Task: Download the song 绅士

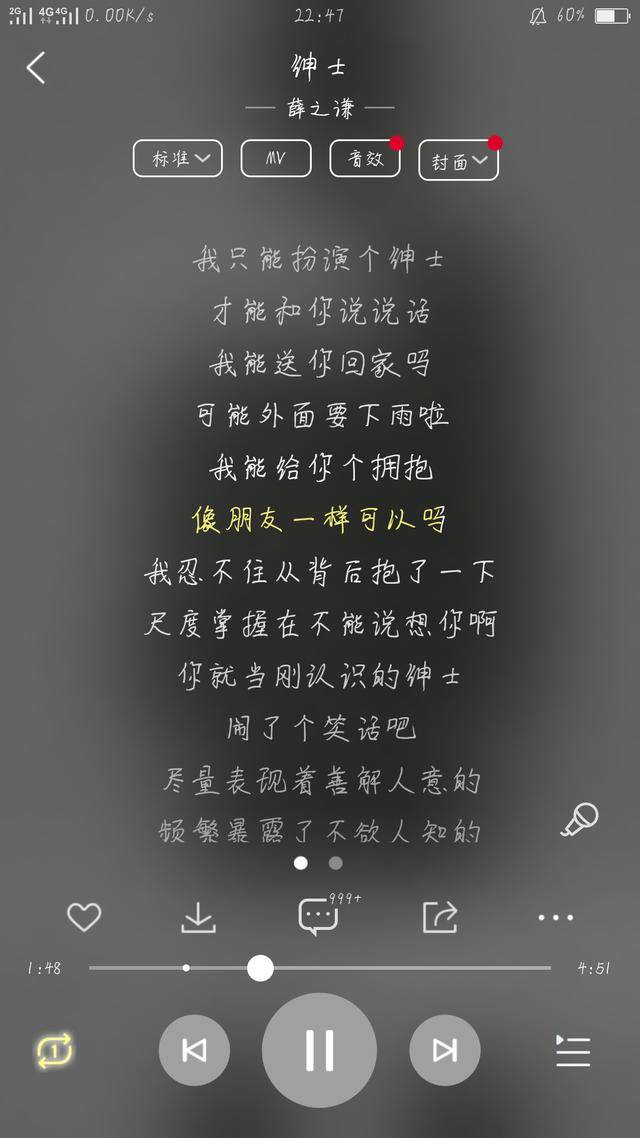Action: coord(199,916)
